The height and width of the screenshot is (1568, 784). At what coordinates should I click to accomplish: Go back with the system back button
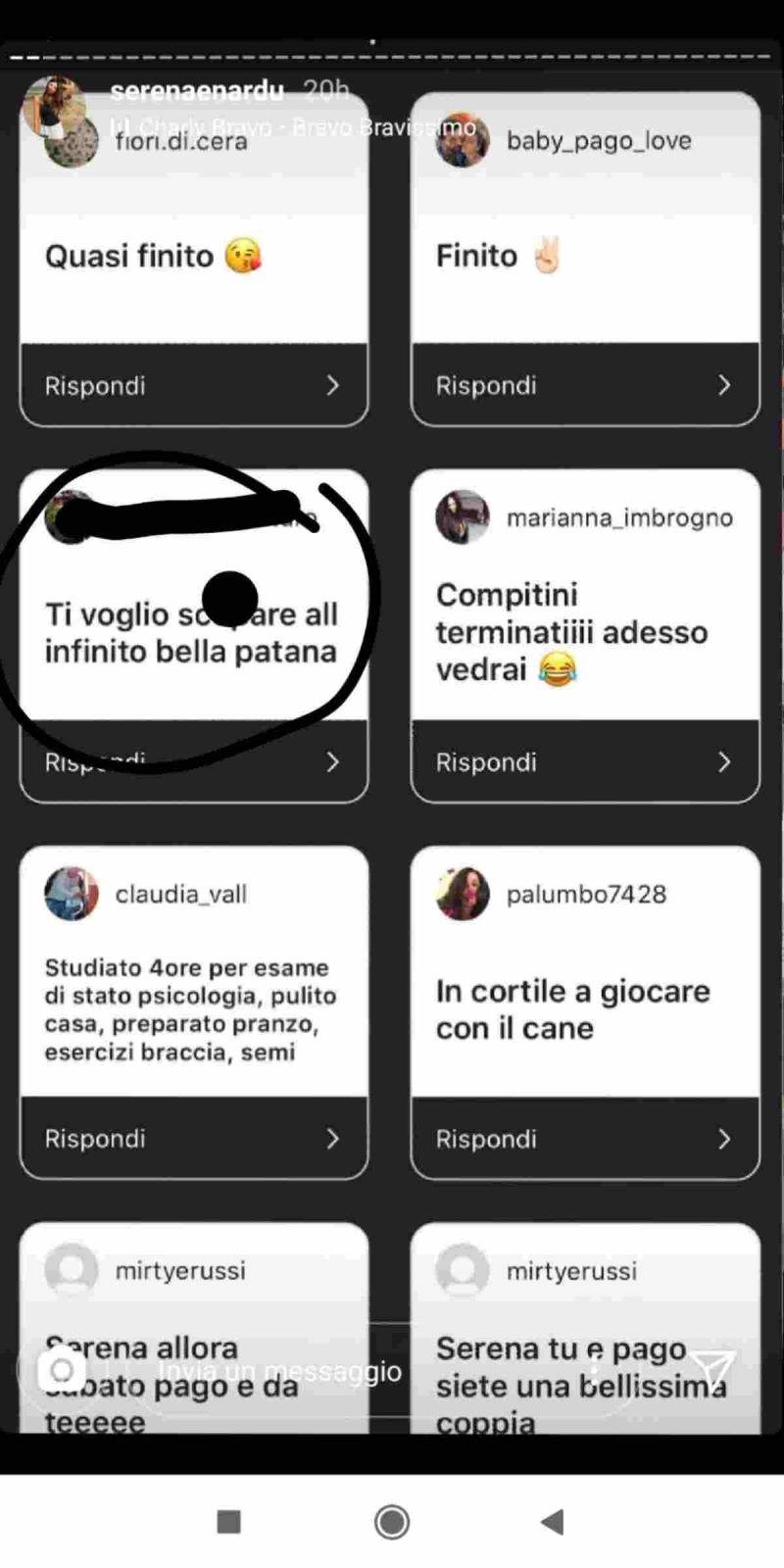click(553, 1521)
